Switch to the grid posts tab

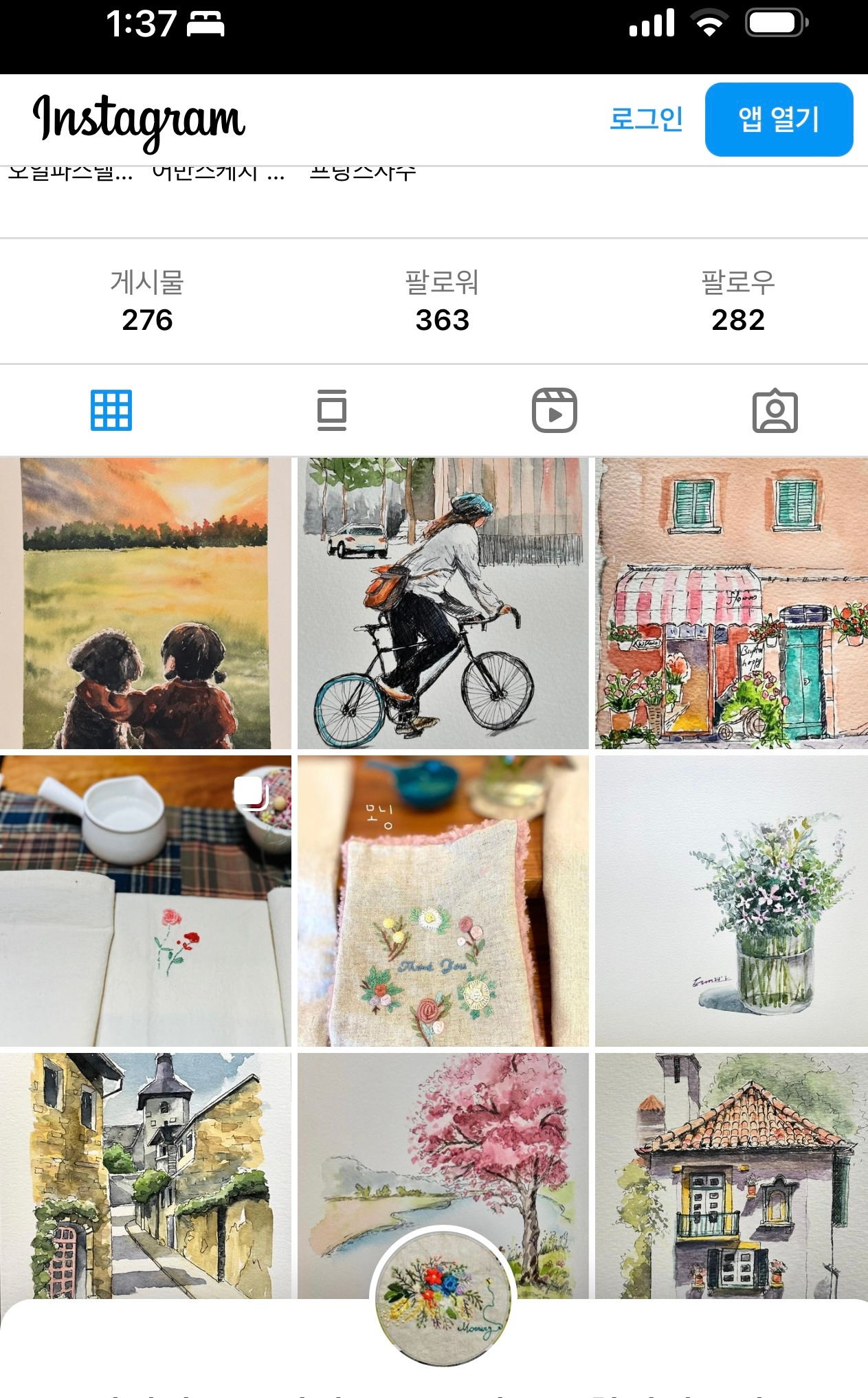tap(111, 410)
